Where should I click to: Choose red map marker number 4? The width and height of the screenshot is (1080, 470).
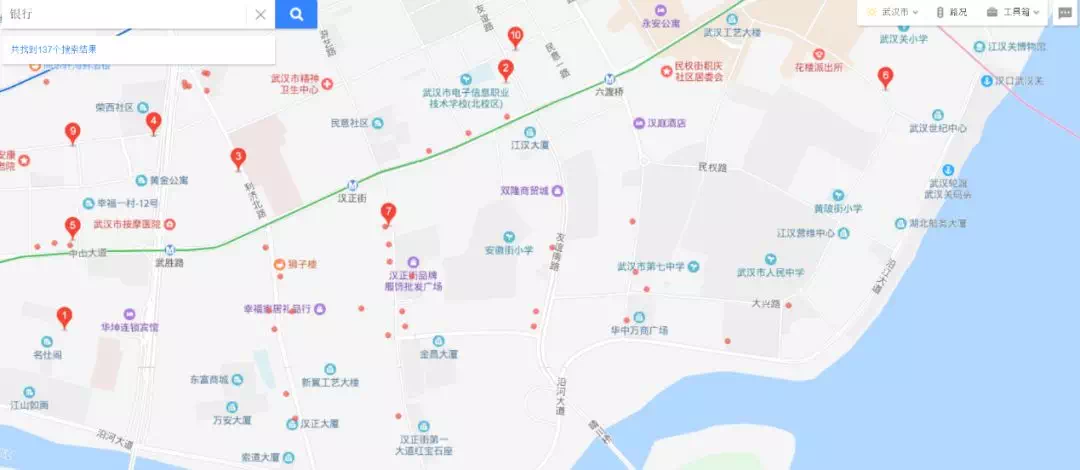(153, 121)
